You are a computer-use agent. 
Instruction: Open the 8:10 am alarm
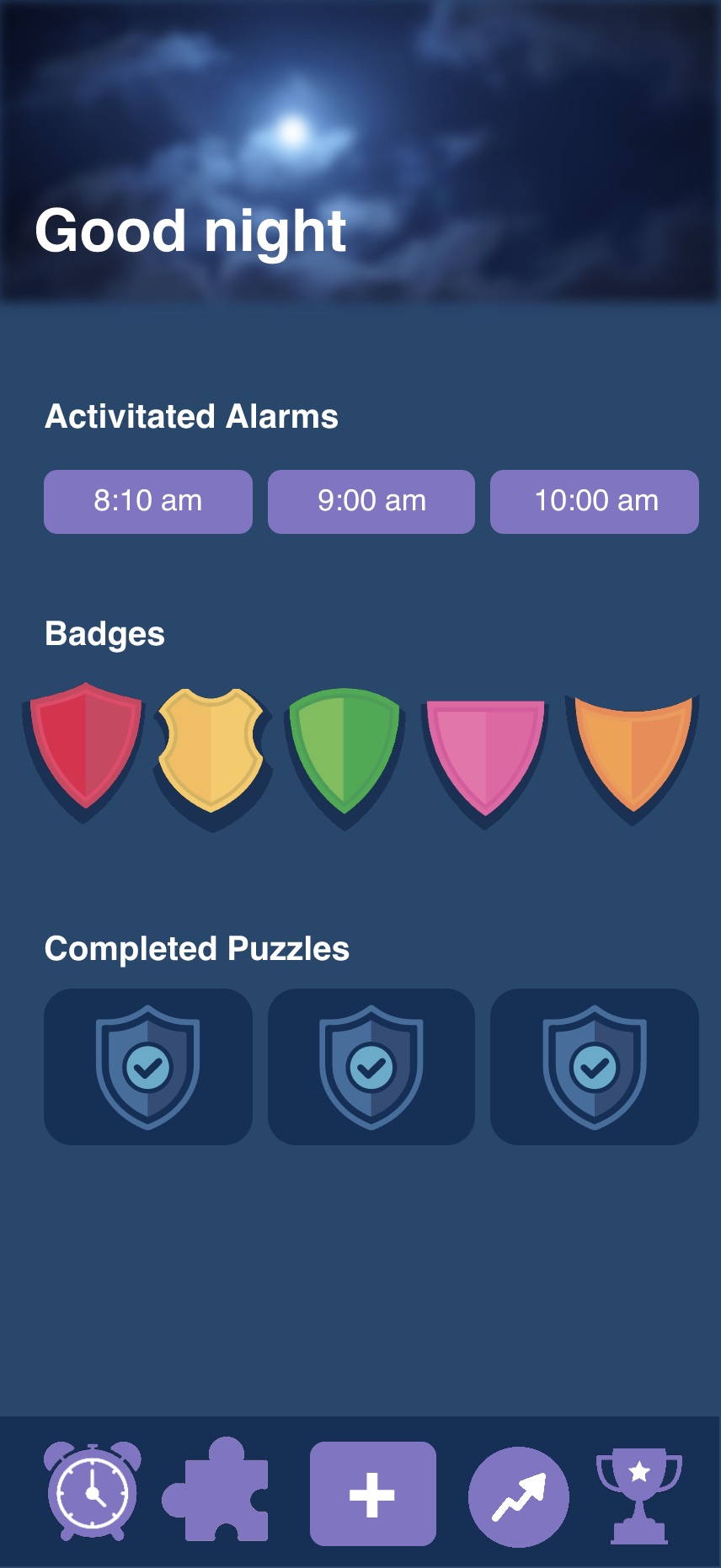point(148,501)
